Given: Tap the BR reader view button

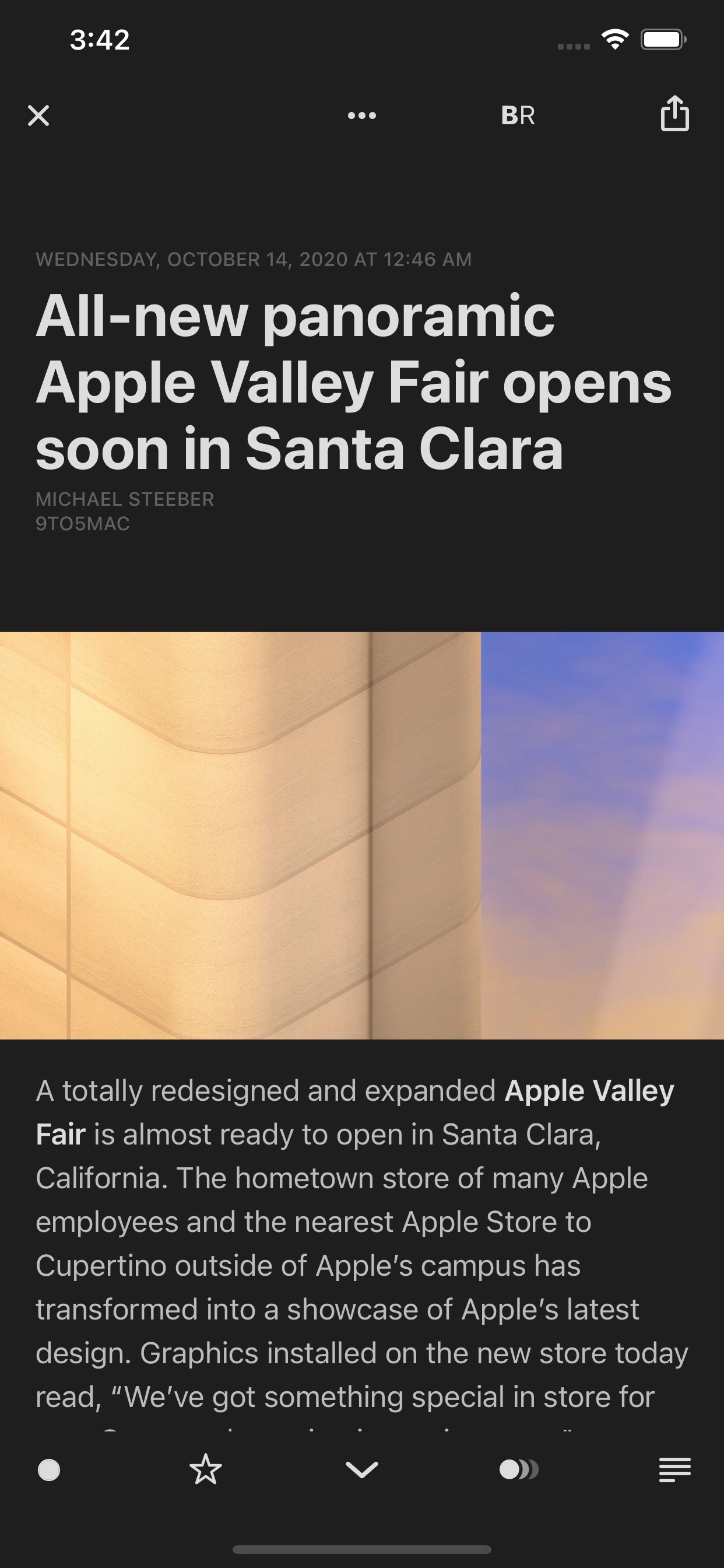Looking at the screenshot, I should coord(518,115).
